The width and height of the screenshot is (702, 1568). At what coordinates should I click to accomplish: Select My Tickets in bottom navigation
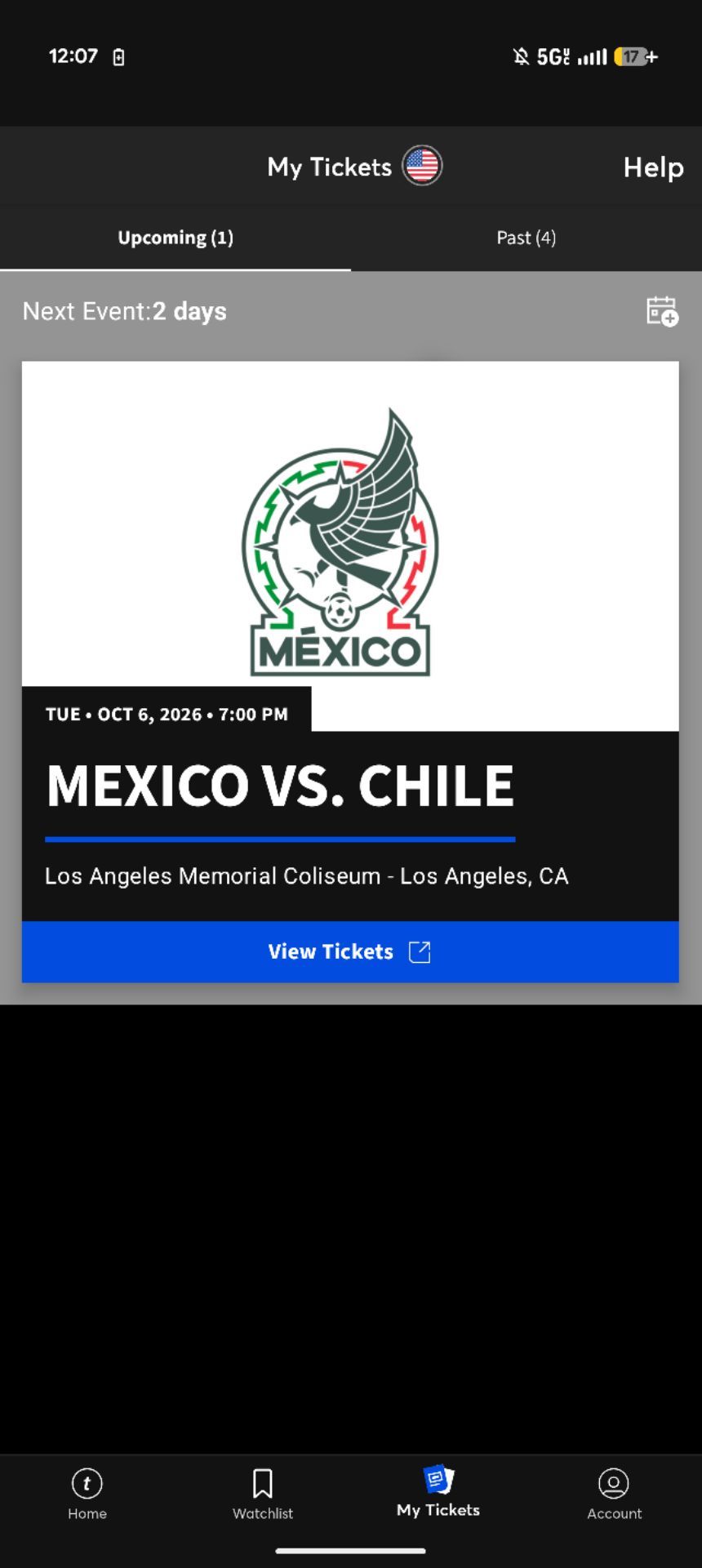tap(438, 1492)
